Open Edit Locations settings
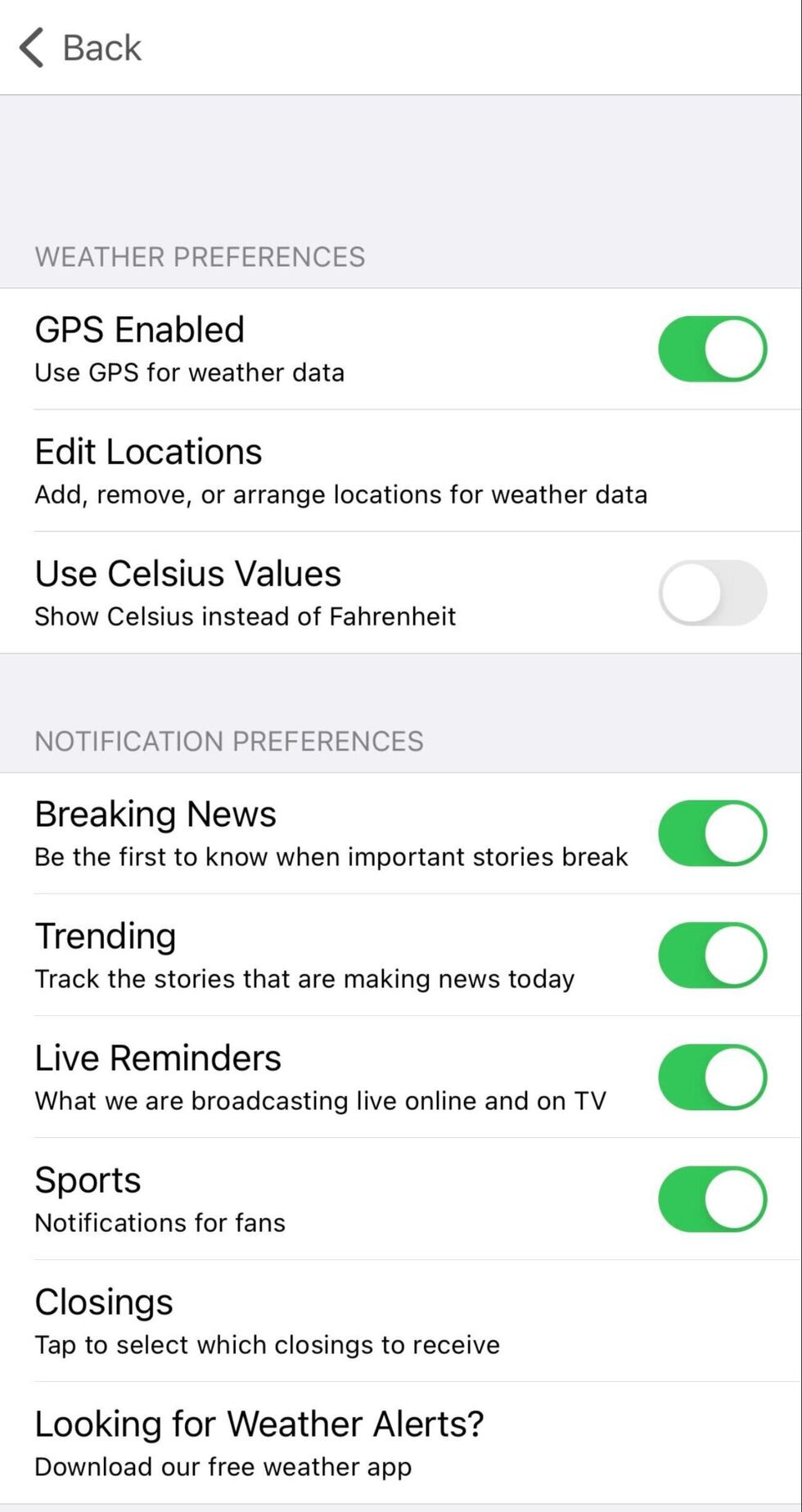 coord(148,451)
